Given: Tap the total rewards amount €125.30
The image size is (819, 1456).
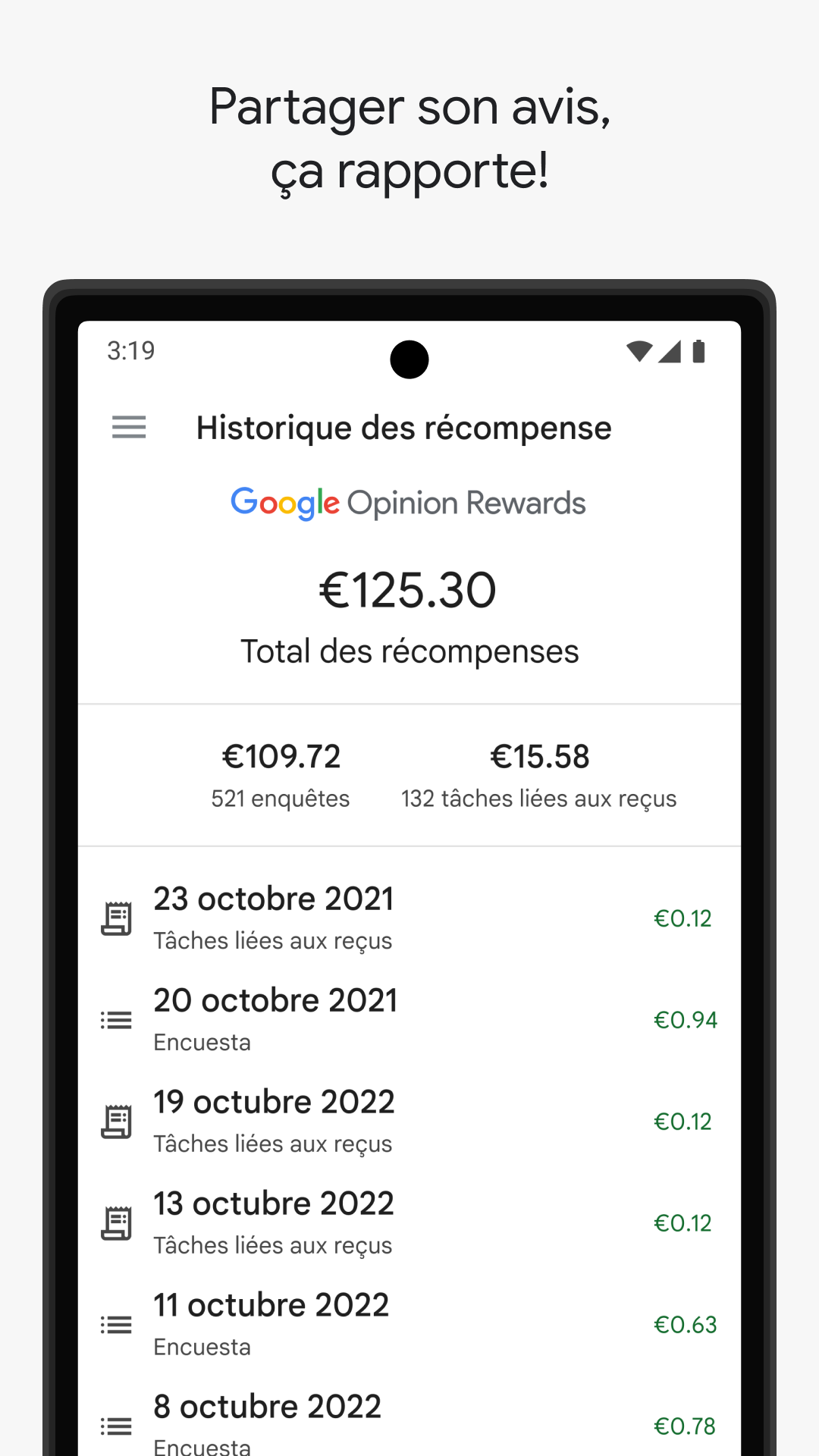Looking at the screenshot, I should click(408, 591).
